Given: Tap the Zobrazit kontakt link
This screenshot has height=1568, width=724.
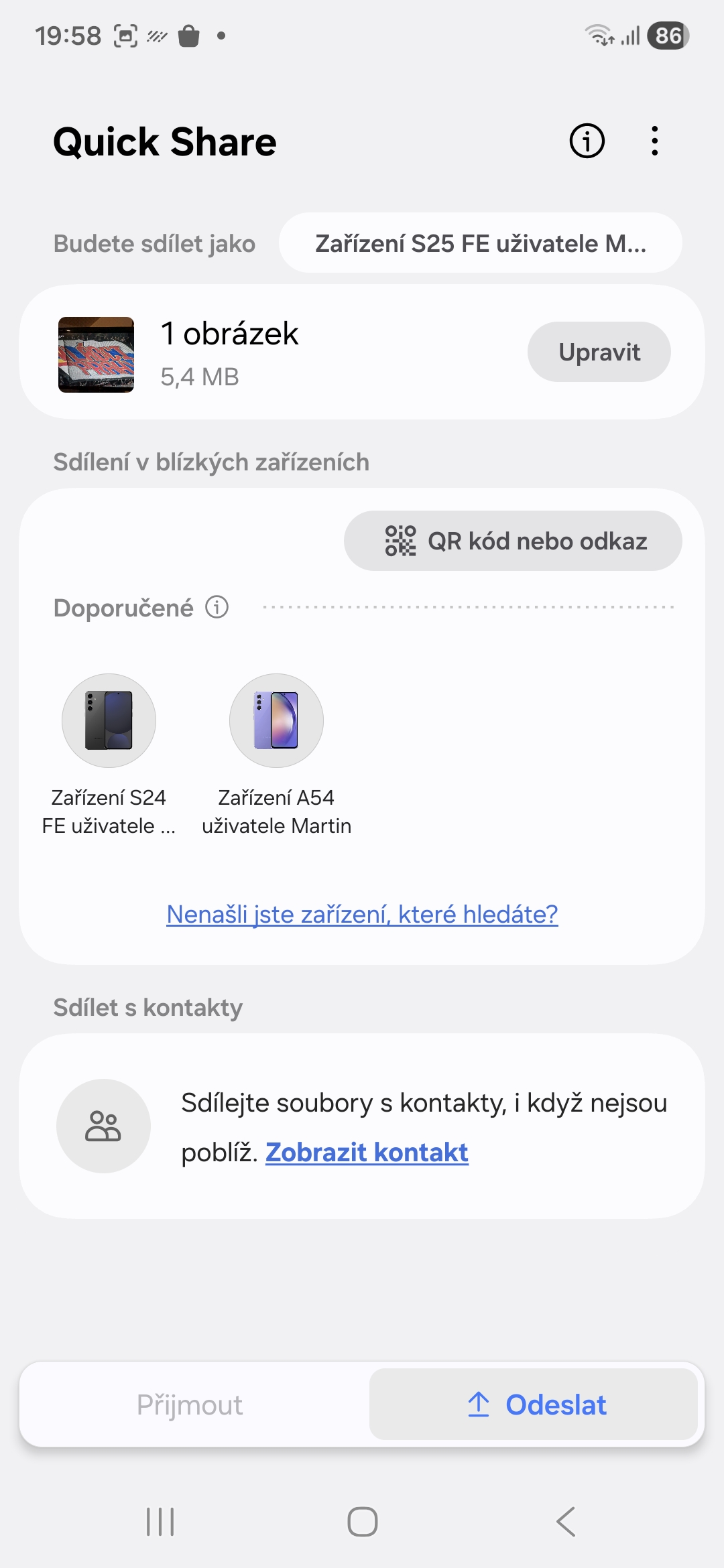Looking at the screenshot, I should click(x=367, y=1153).
